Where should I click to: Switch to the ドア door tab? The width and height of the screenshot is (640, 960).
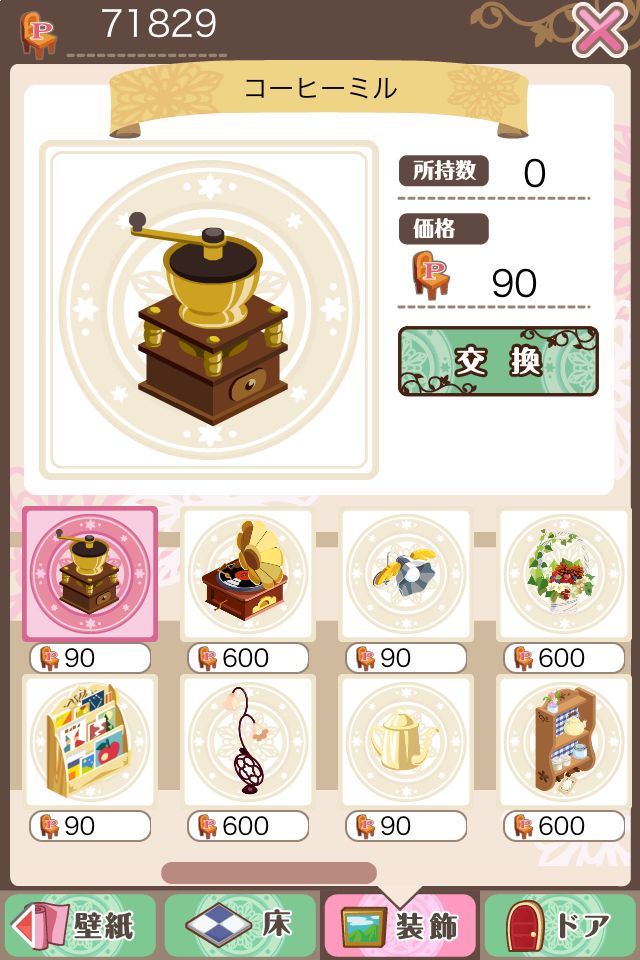click(x=559, y=926)
